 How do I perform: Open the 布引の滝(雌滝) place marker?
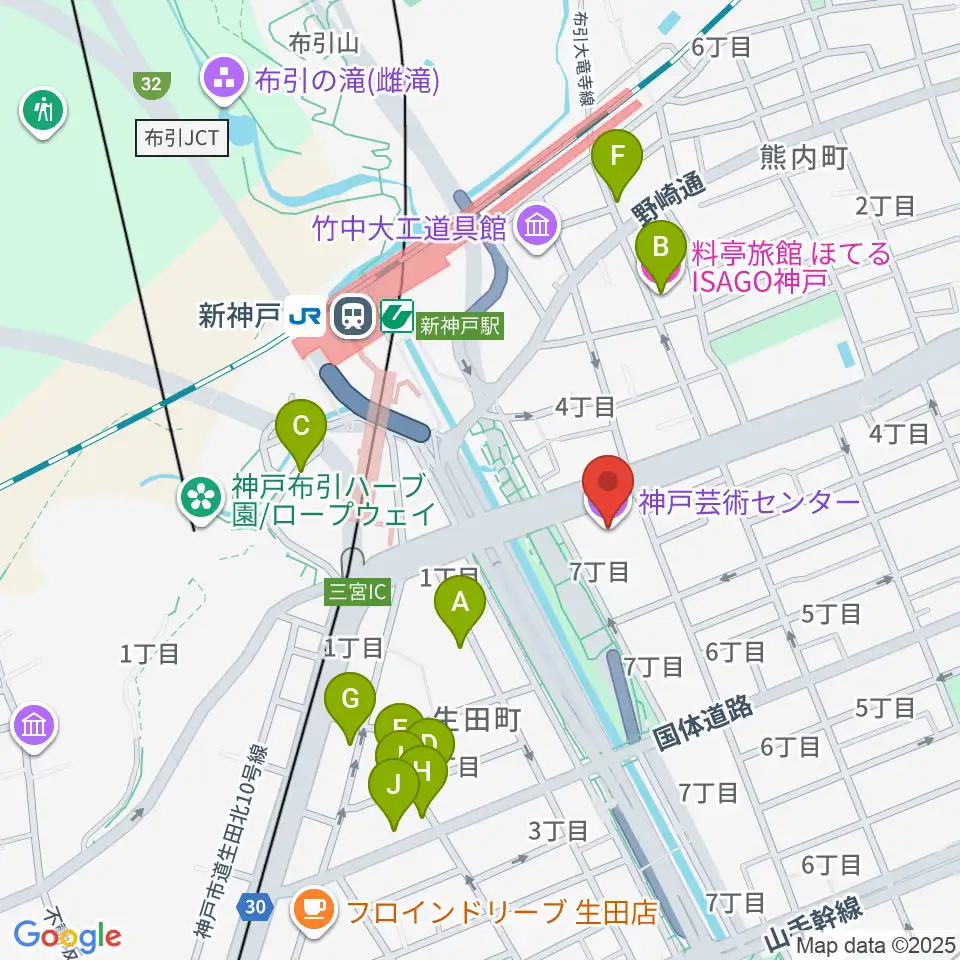[x=224, y=80]
